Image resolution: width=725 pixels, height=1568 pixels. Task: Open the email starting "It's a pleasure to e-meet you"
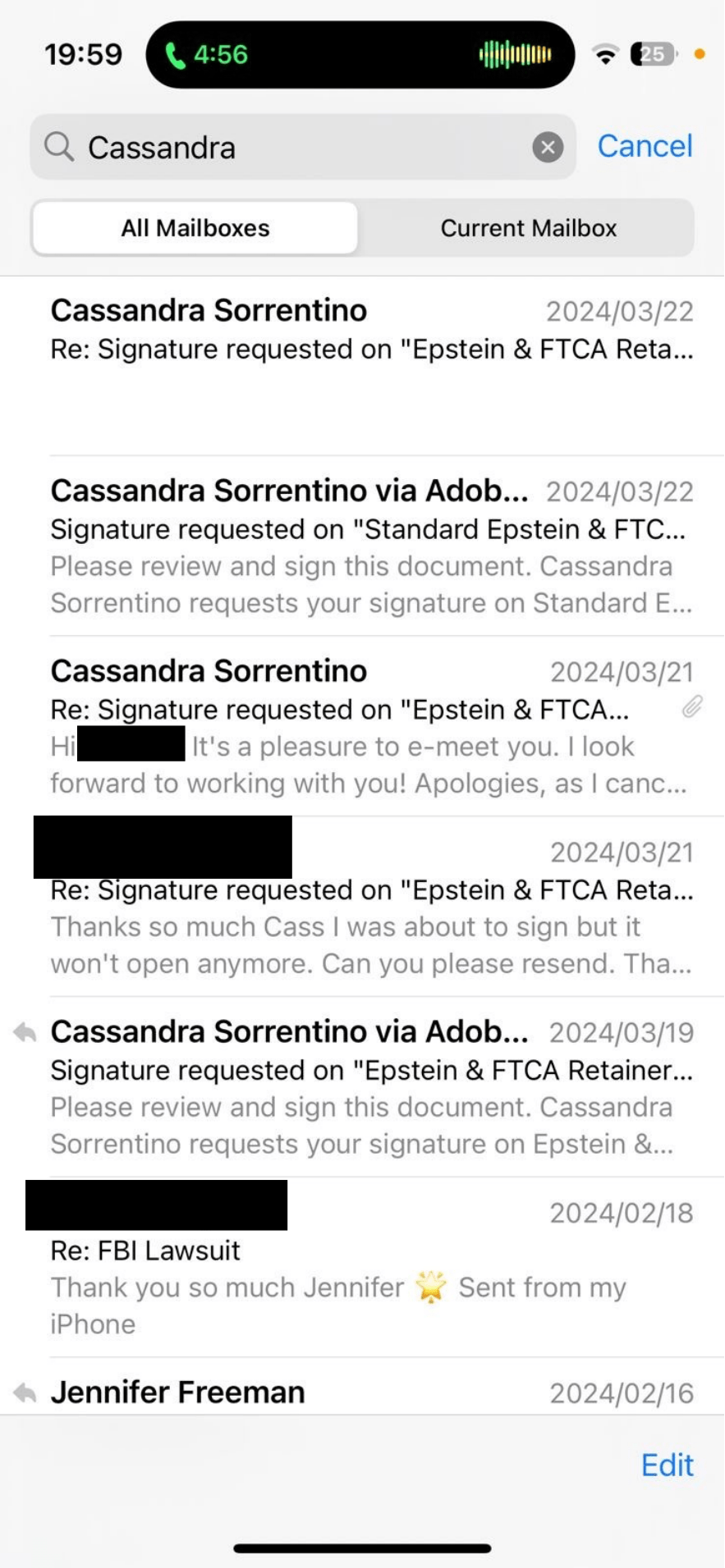(371, 726)
